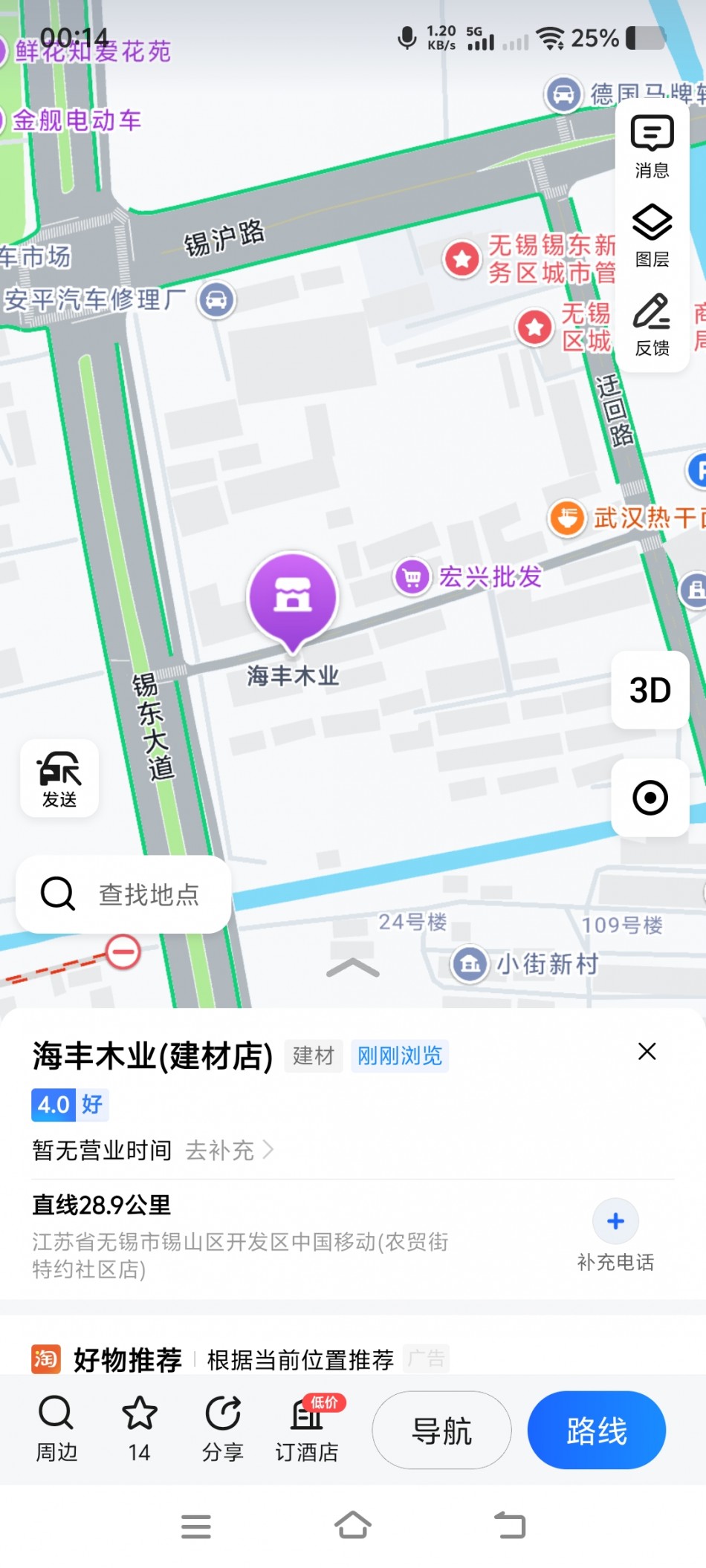Start 导航 navigation to 海丰木业
Image resolution: width=706 pixels, height=1568 pixels.
click(x=441, y=1430)
